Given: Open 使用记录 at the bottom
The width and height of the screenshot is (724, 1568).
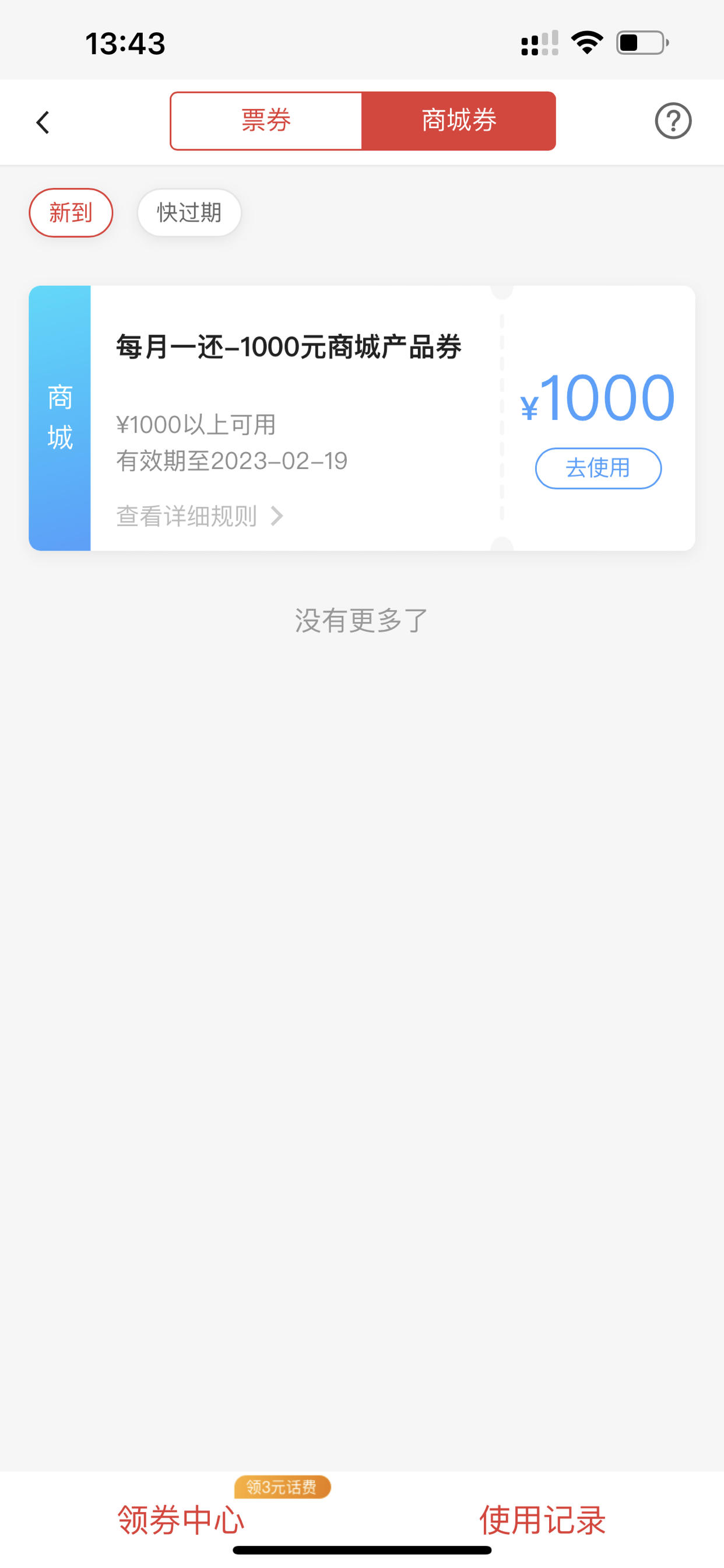Looking at the screenshot, I should coord(542,1520).
